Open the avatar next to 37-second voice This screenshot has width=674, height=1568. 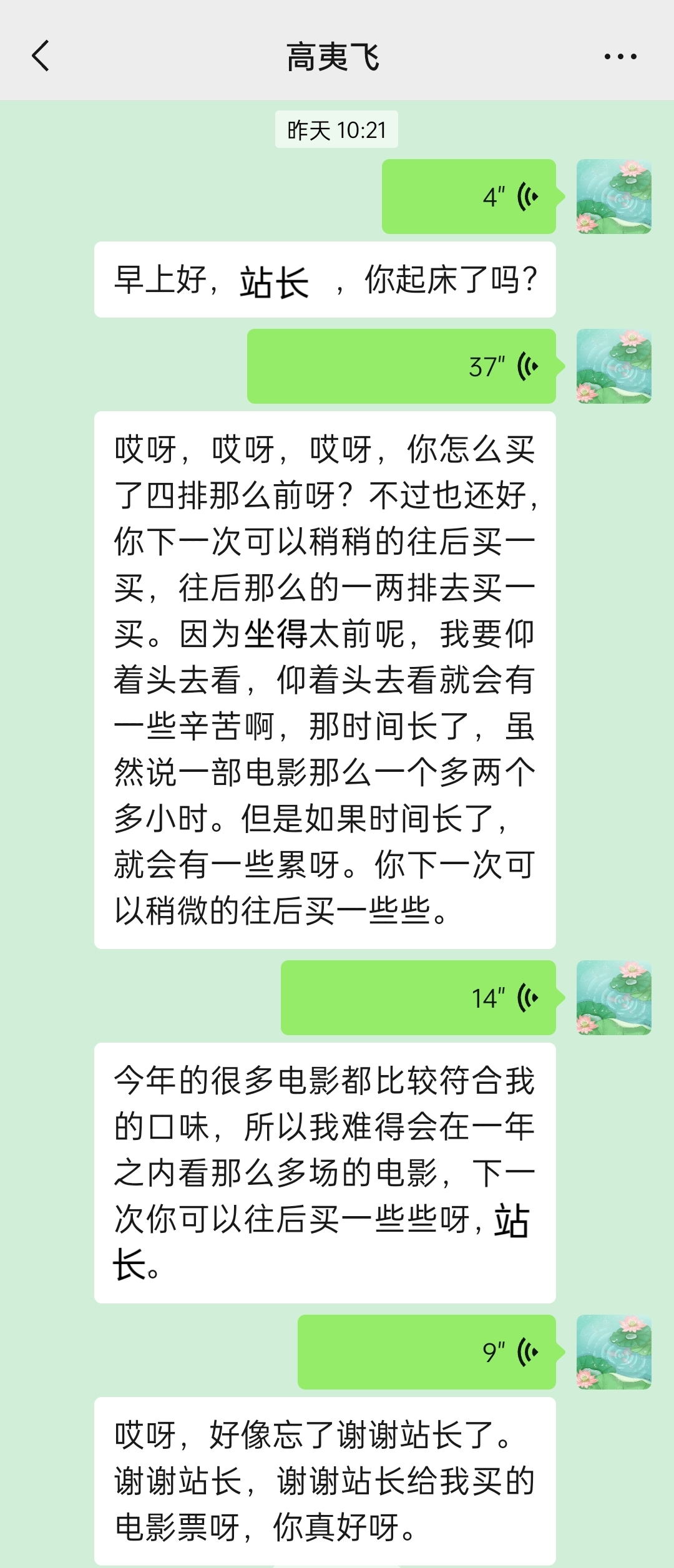pyautogui.click(x=613, y=366)
